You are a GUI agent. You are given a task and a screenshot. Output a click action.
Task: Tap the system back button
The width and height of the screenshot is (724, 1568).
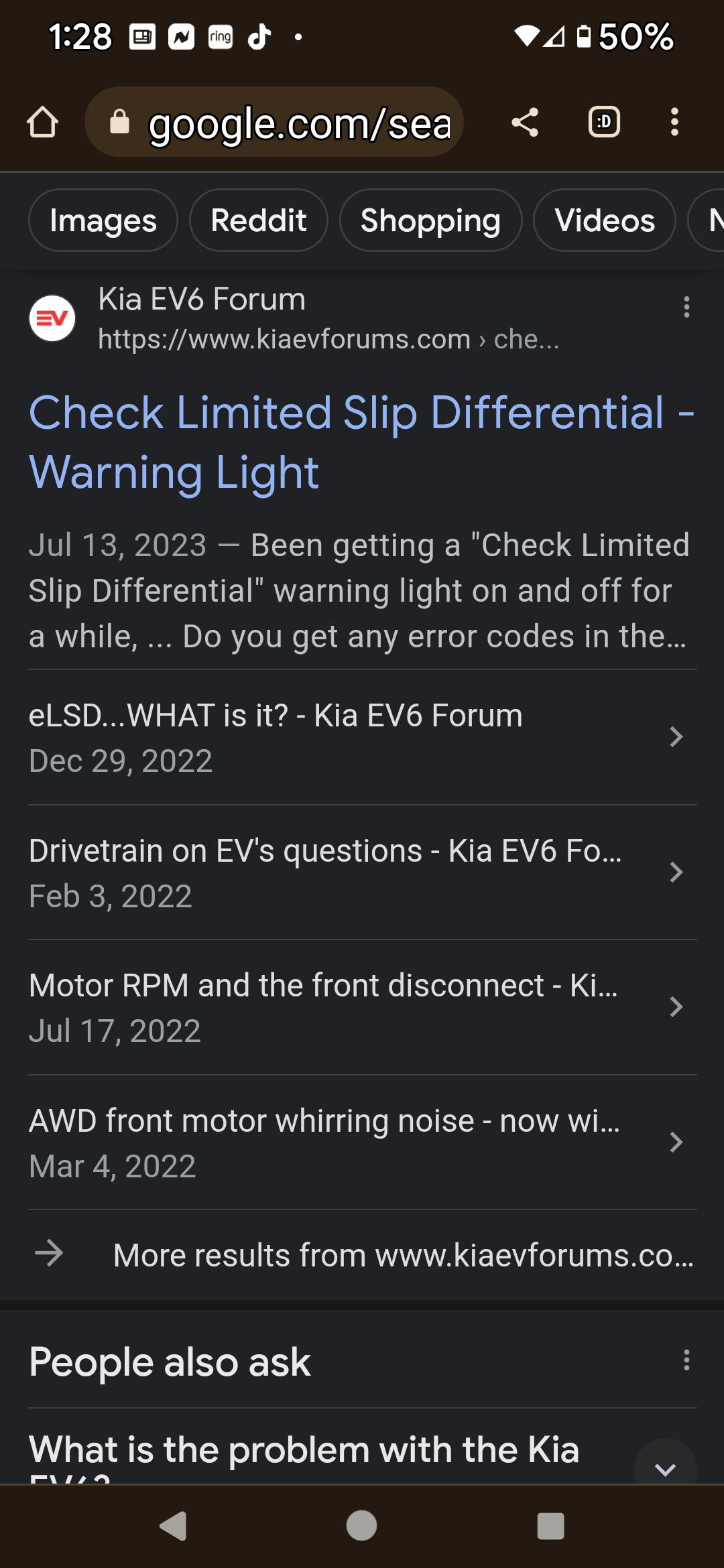173,1526
